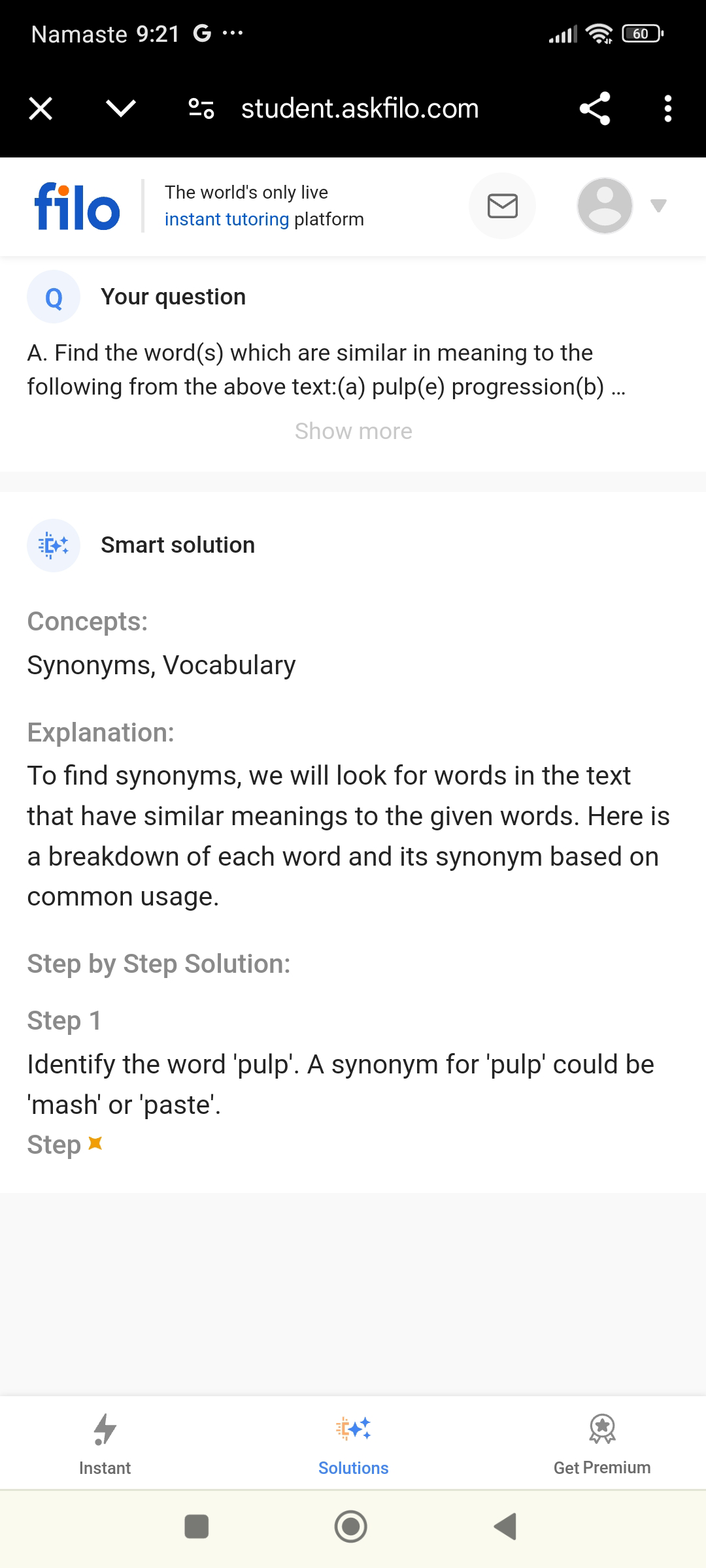Open site settings icon beside the URL
The height and width of the screenshot is (1568, 706).
coord(201,108)
